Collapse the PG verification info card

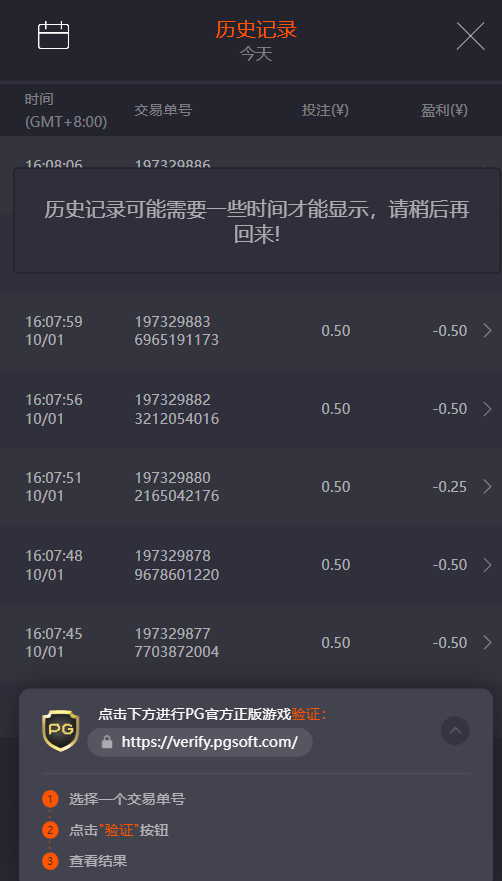[x=455, y=730]
